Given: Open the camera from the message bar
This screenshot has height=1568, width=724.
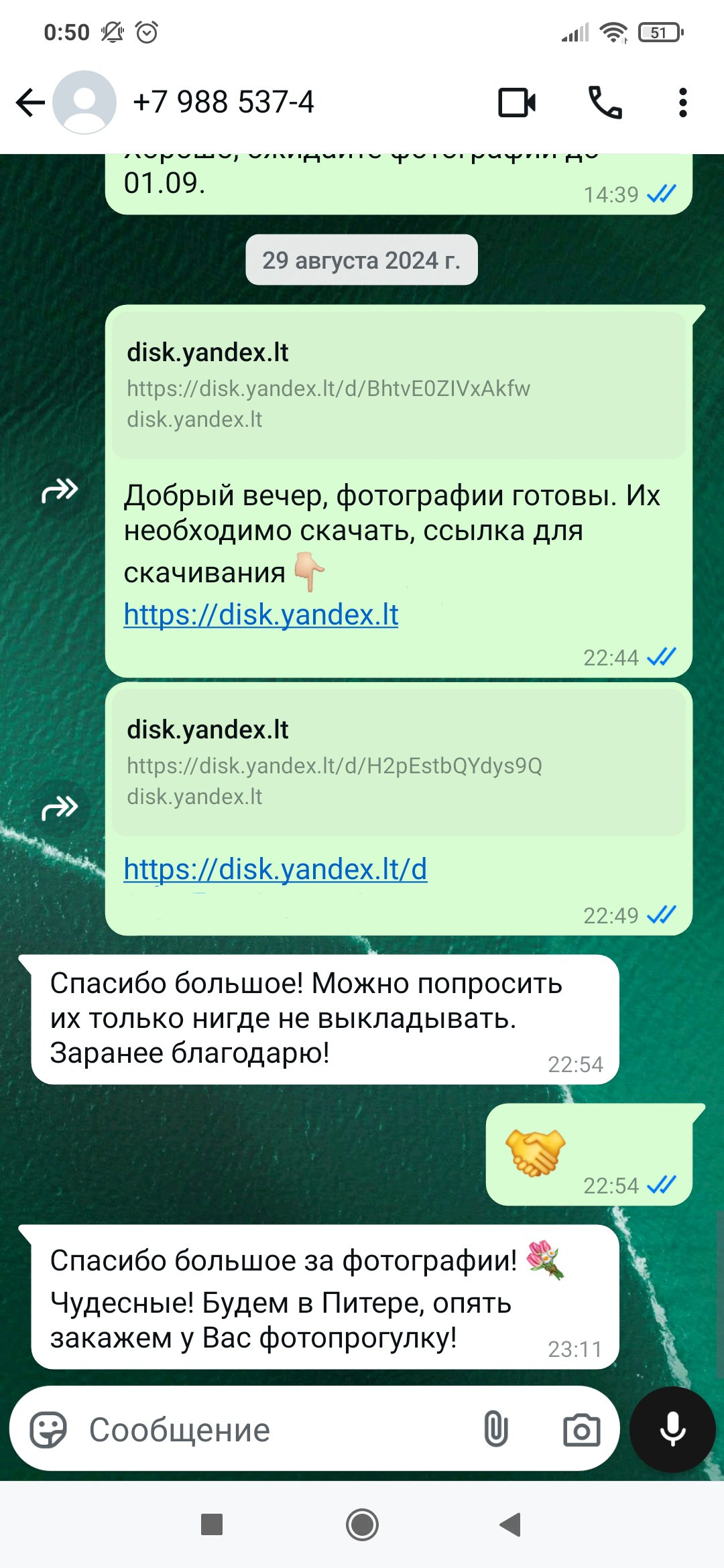Looking at the screenshot, I should tap(581, 1430).
